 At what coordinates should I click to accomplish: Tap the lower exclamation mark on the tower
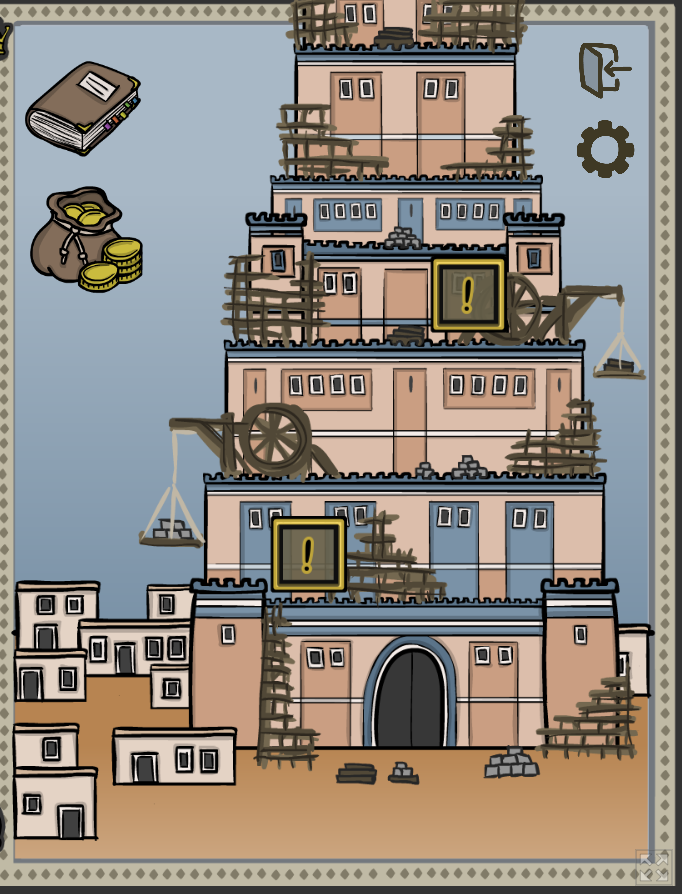coord(308,554)
